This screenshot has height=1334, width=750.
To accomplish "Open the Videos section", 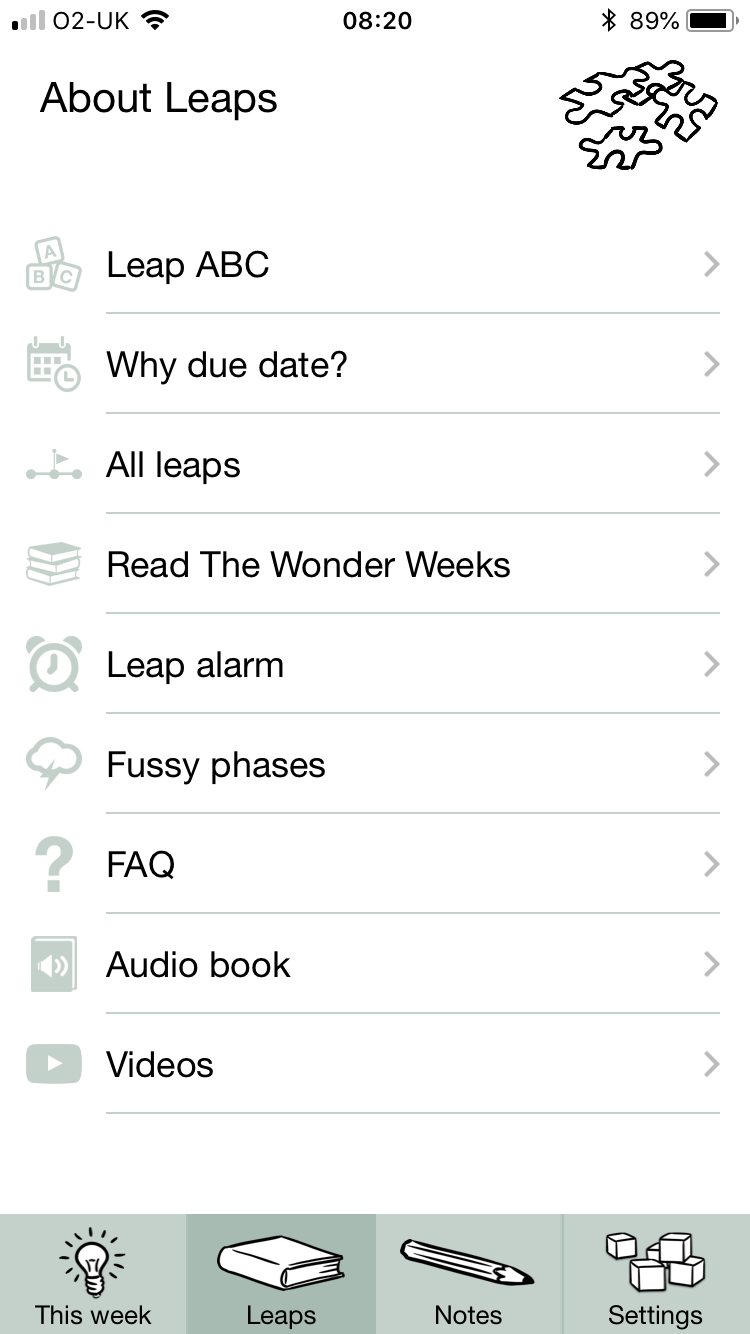I will 375,1065.
